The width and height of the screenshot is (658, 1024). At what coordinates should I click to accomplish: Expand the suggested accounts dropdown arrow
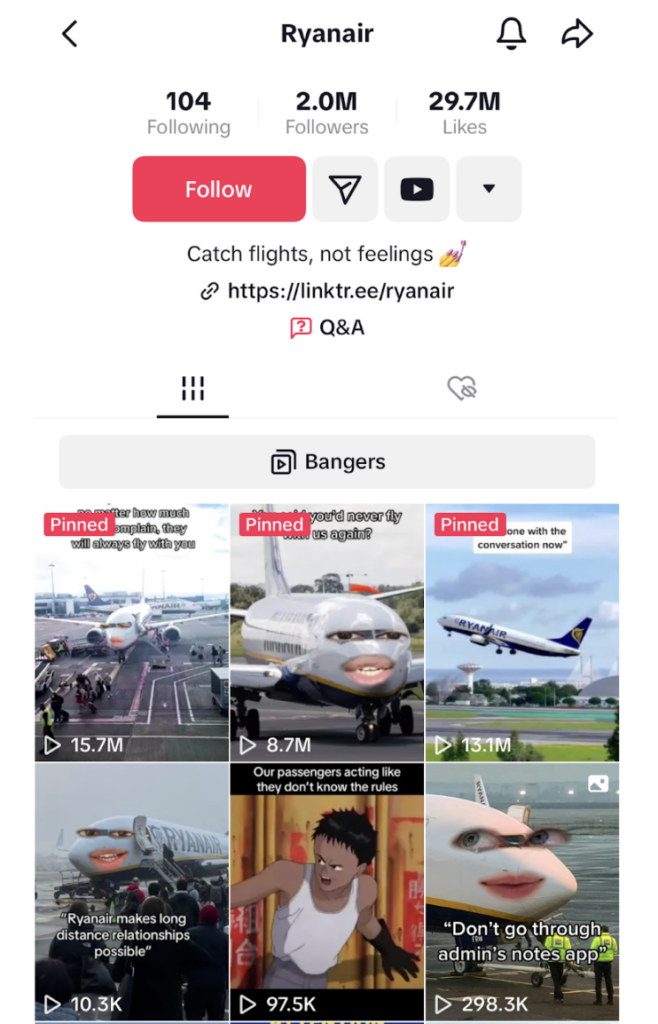pyautogui.click(x=489, y=189)
